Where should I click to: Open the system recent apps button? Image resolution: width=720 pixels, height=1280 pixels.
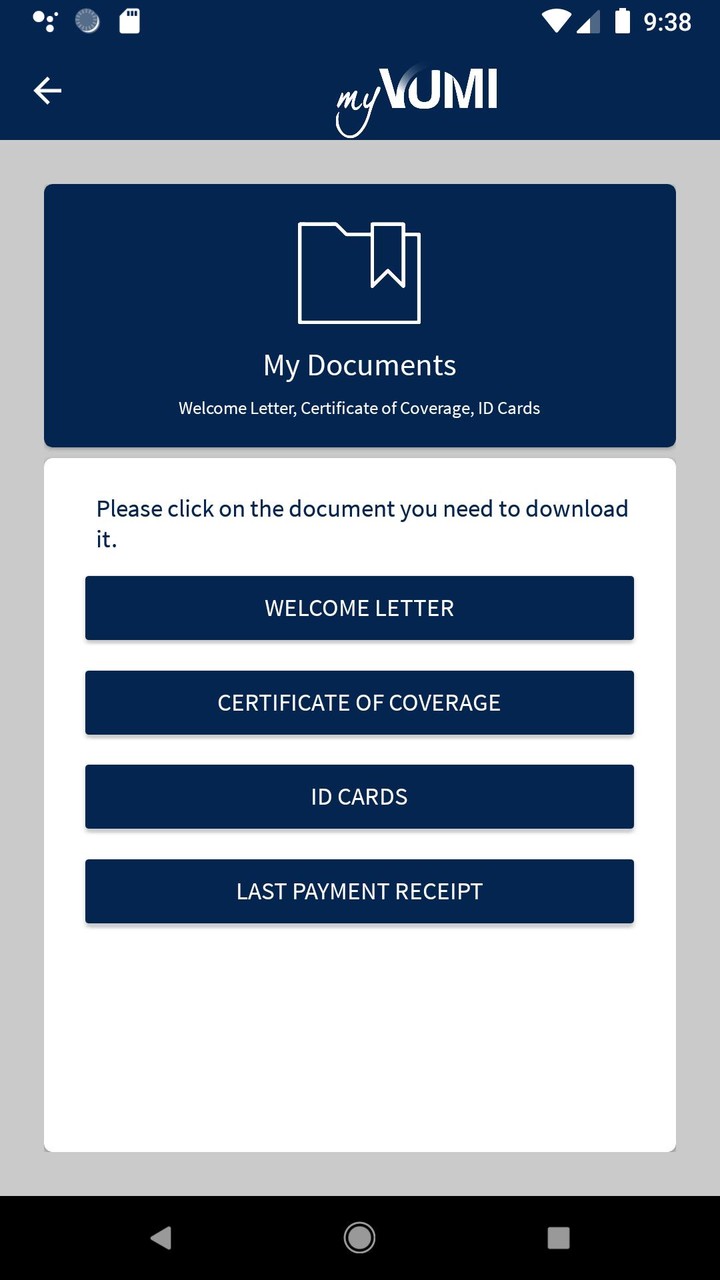tap(558, 1238)
